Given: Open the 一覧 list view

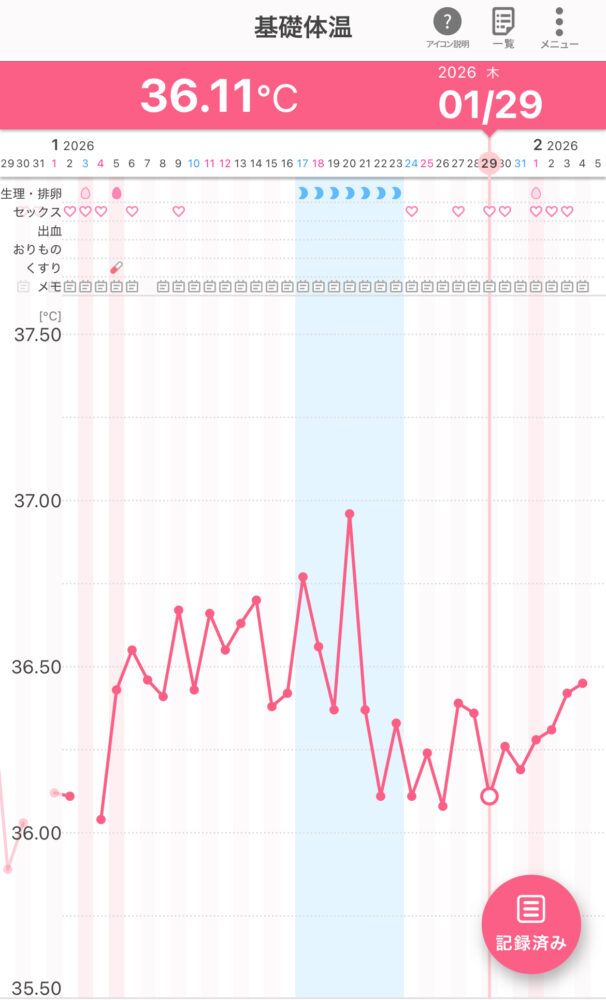Looking at the screenshot, I should coord(503,28).
